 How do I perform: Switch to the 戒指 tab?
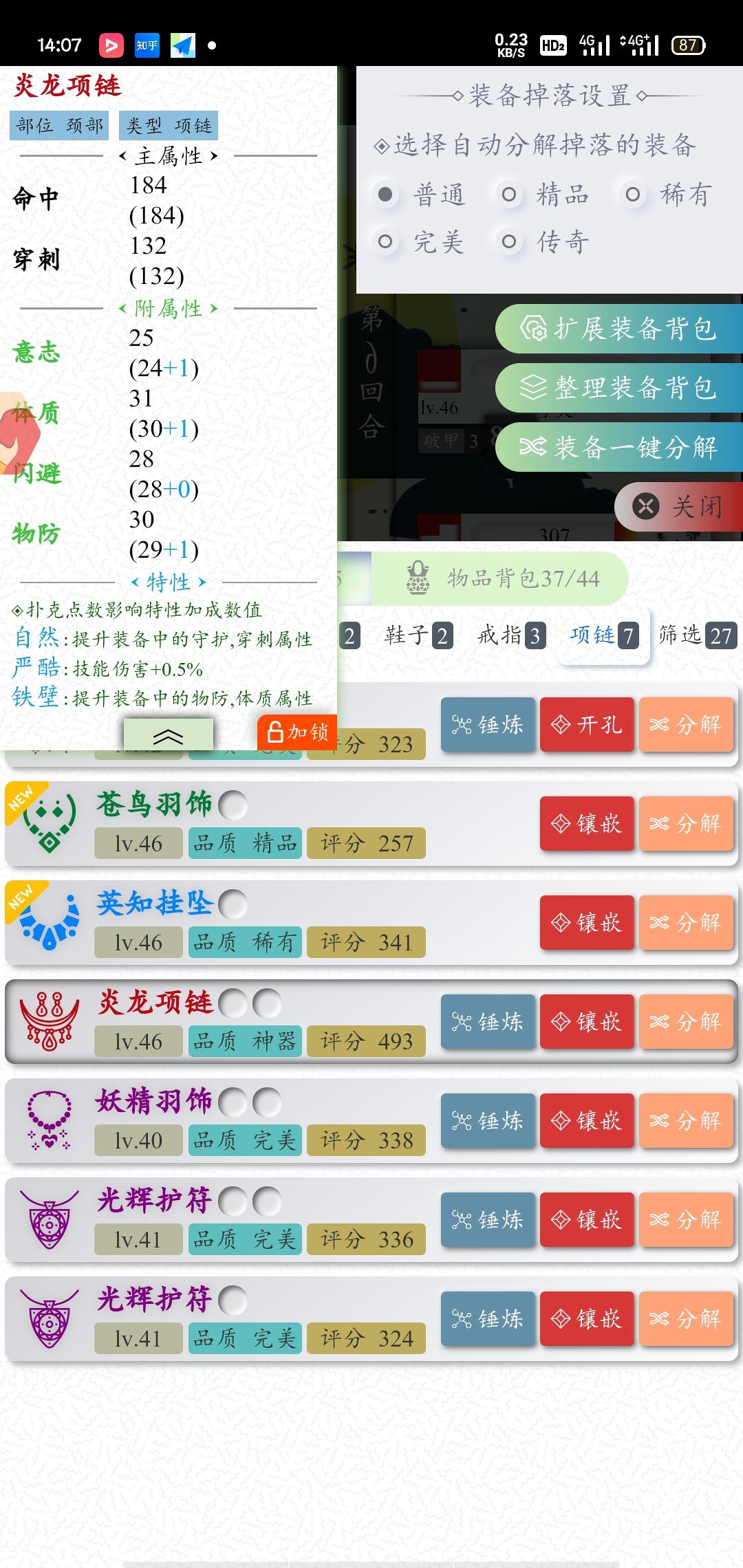click(510, 635)
